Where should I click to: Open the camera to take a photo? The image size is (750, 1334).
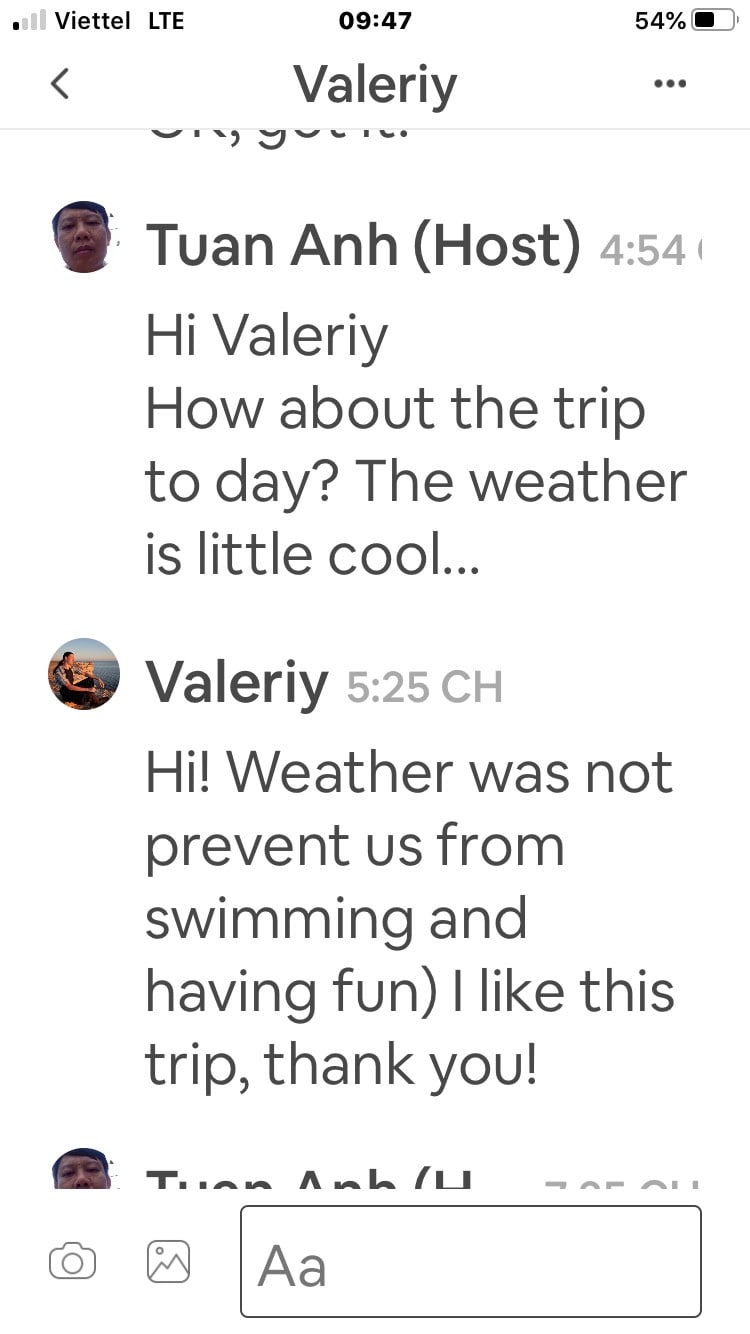click(72, 1261)
